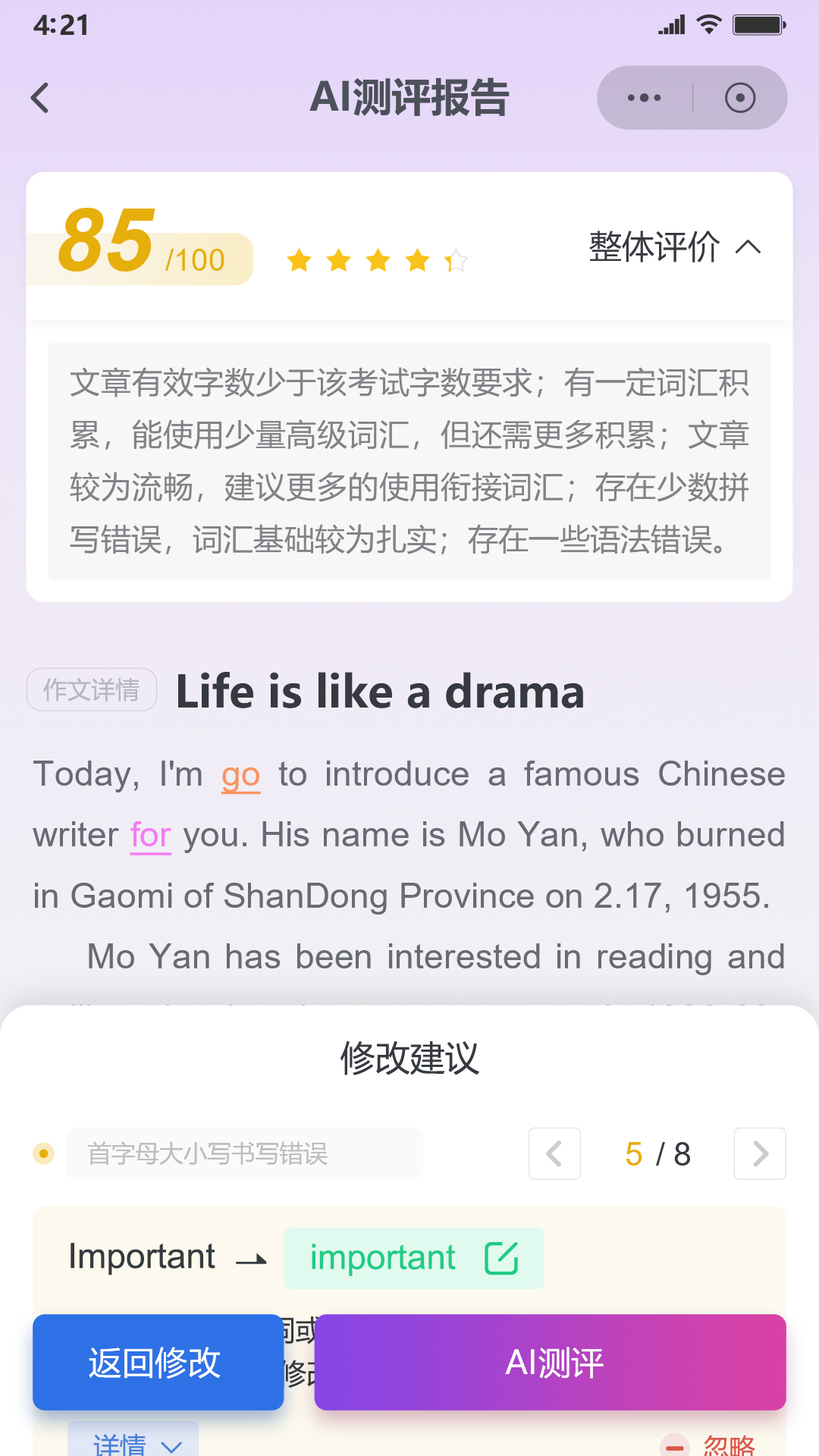The width and height of the screenshot is (819, 1456).
Task: Tap the circular capsule home icon
Action: pyautogui.click(x=741, y=97)
